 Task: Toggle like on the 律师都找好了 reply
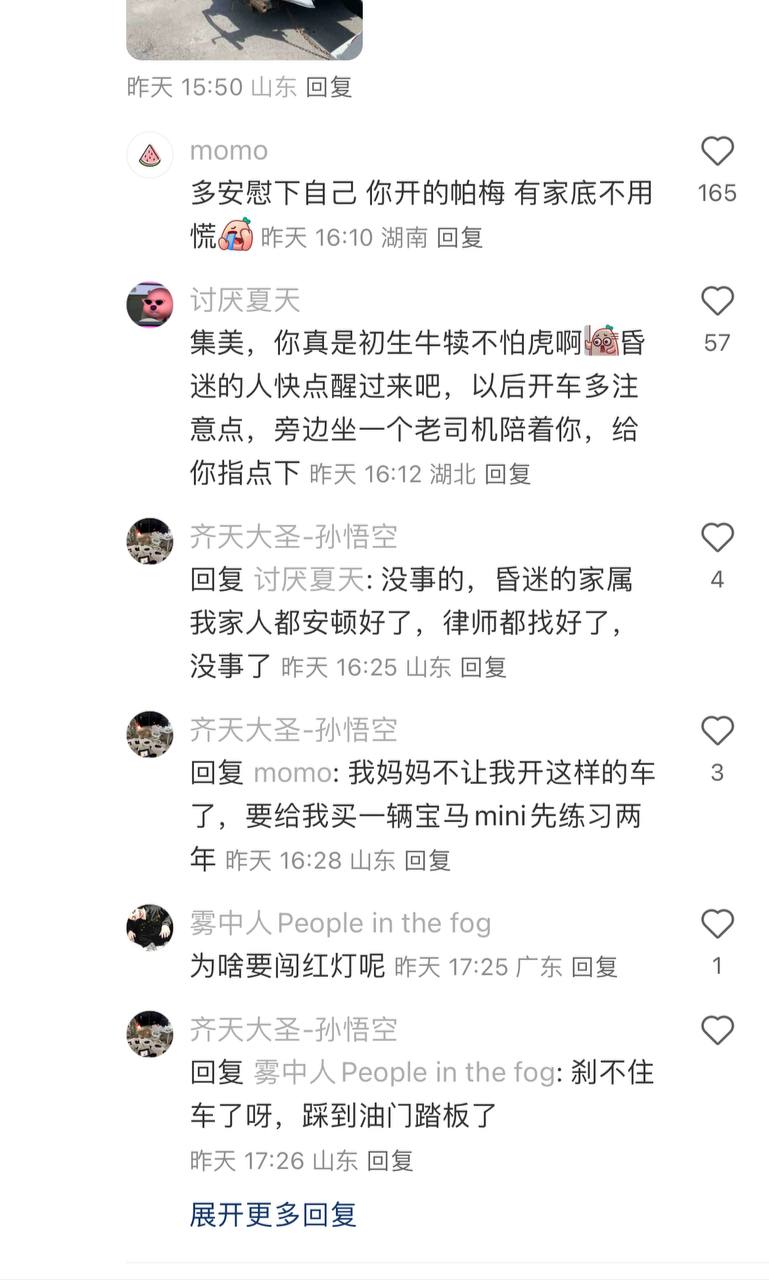point(716,536)
